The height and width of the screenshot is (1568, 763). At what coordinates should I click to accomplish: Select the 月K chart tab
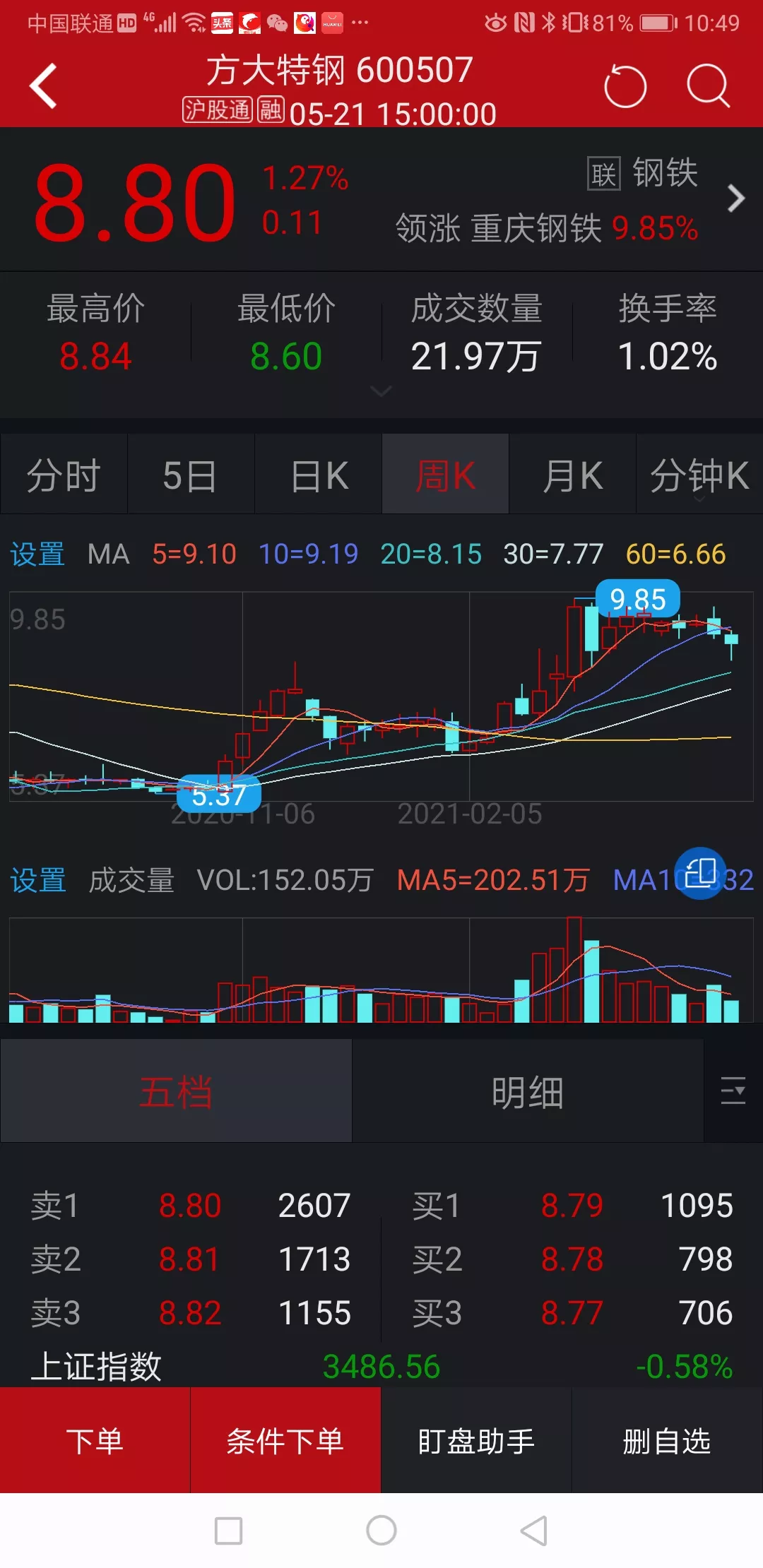pos(573,475)
